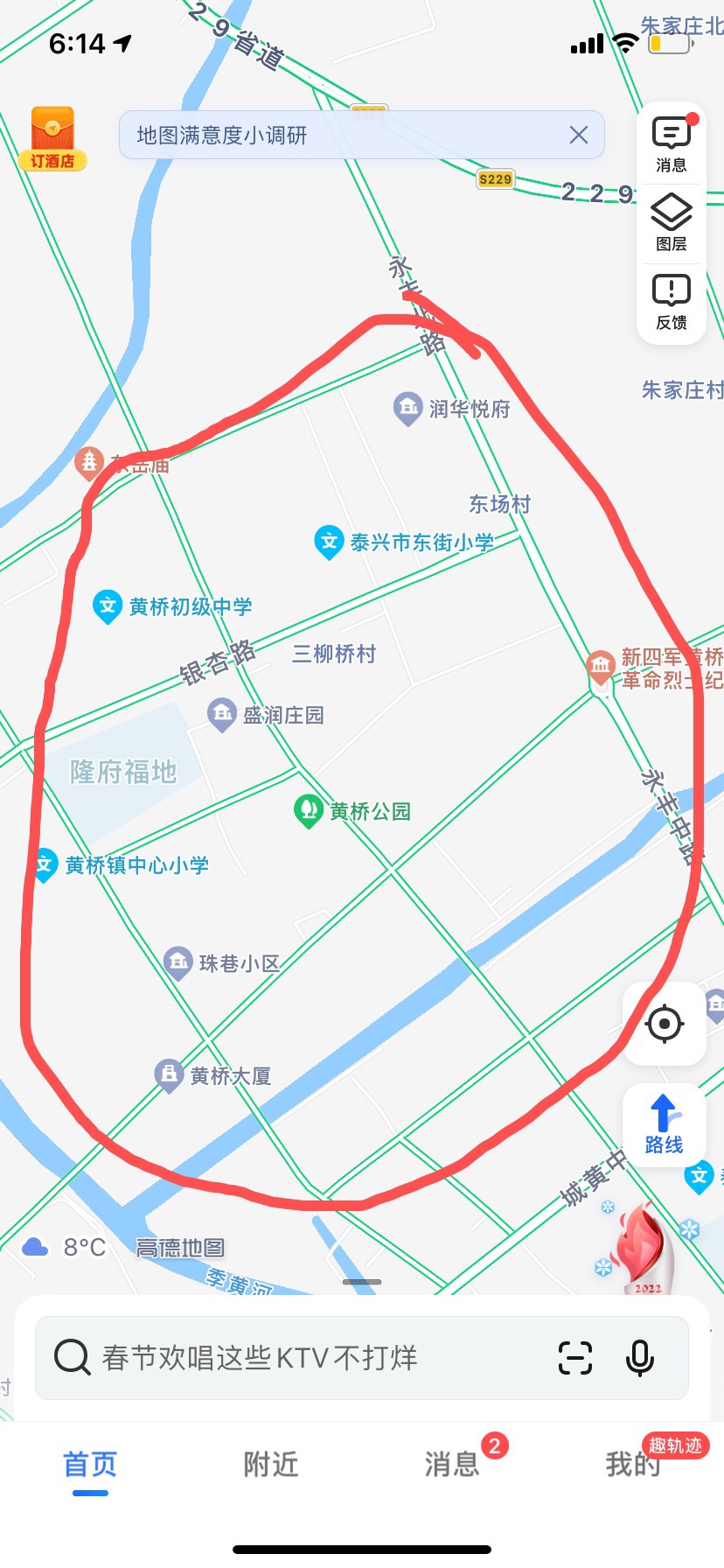Open the 图层 map layers panel
724x1568 pixels.
click(671, 223)
